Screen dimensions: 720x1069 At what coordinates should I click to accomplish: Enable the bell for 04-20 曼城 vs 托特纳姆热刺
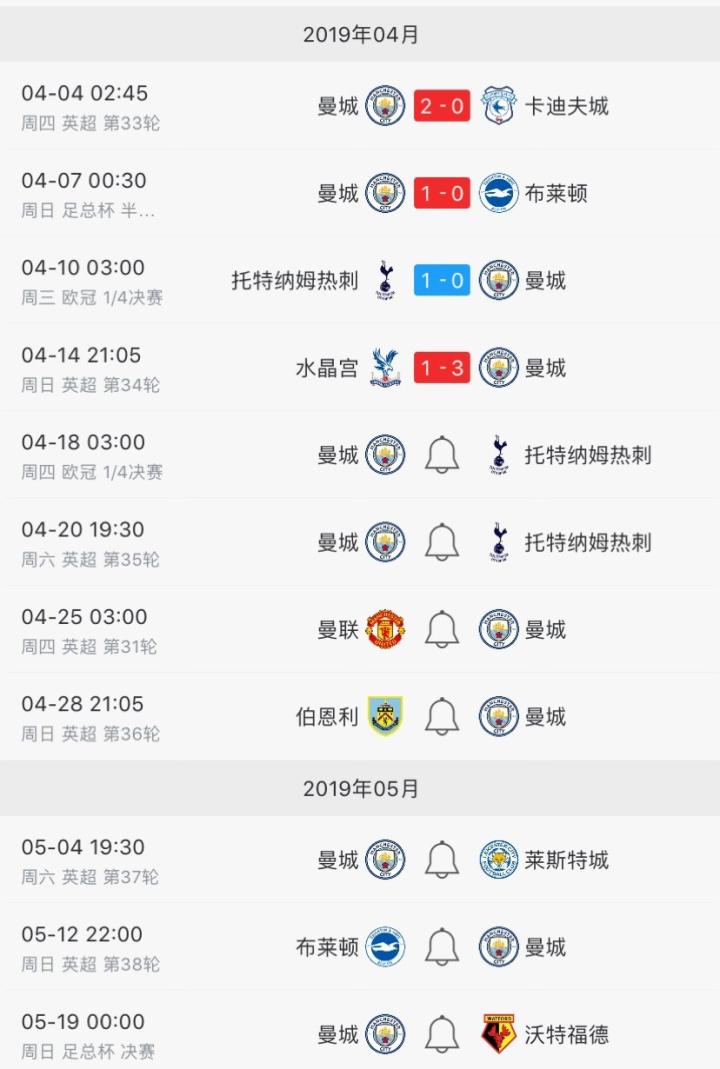pyautogui.click(x=442, y=542)
